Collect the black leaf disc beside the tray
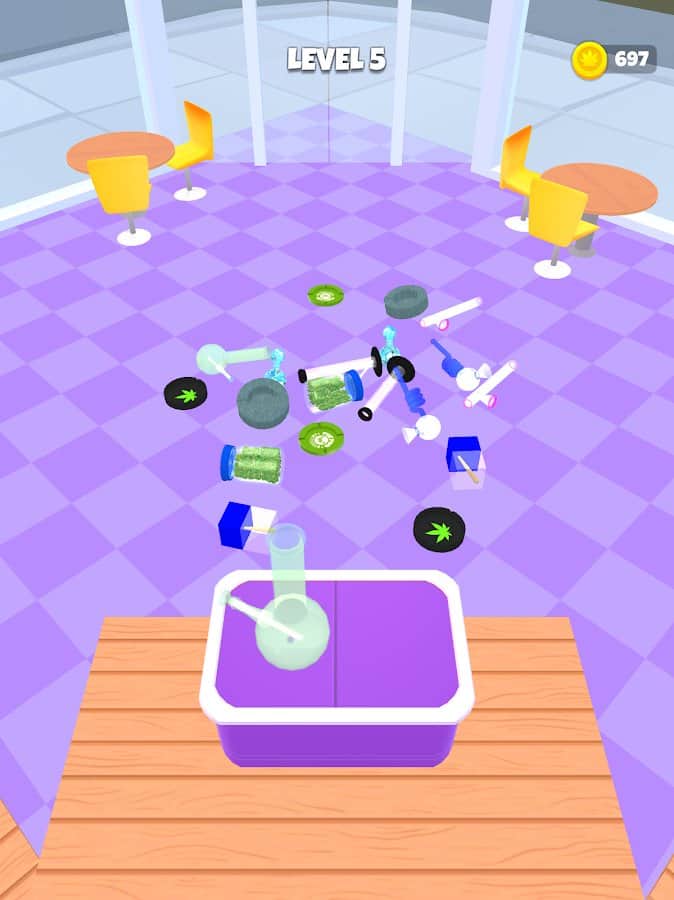The height and width of the screenshot is (900, 674). coord(438,528)
